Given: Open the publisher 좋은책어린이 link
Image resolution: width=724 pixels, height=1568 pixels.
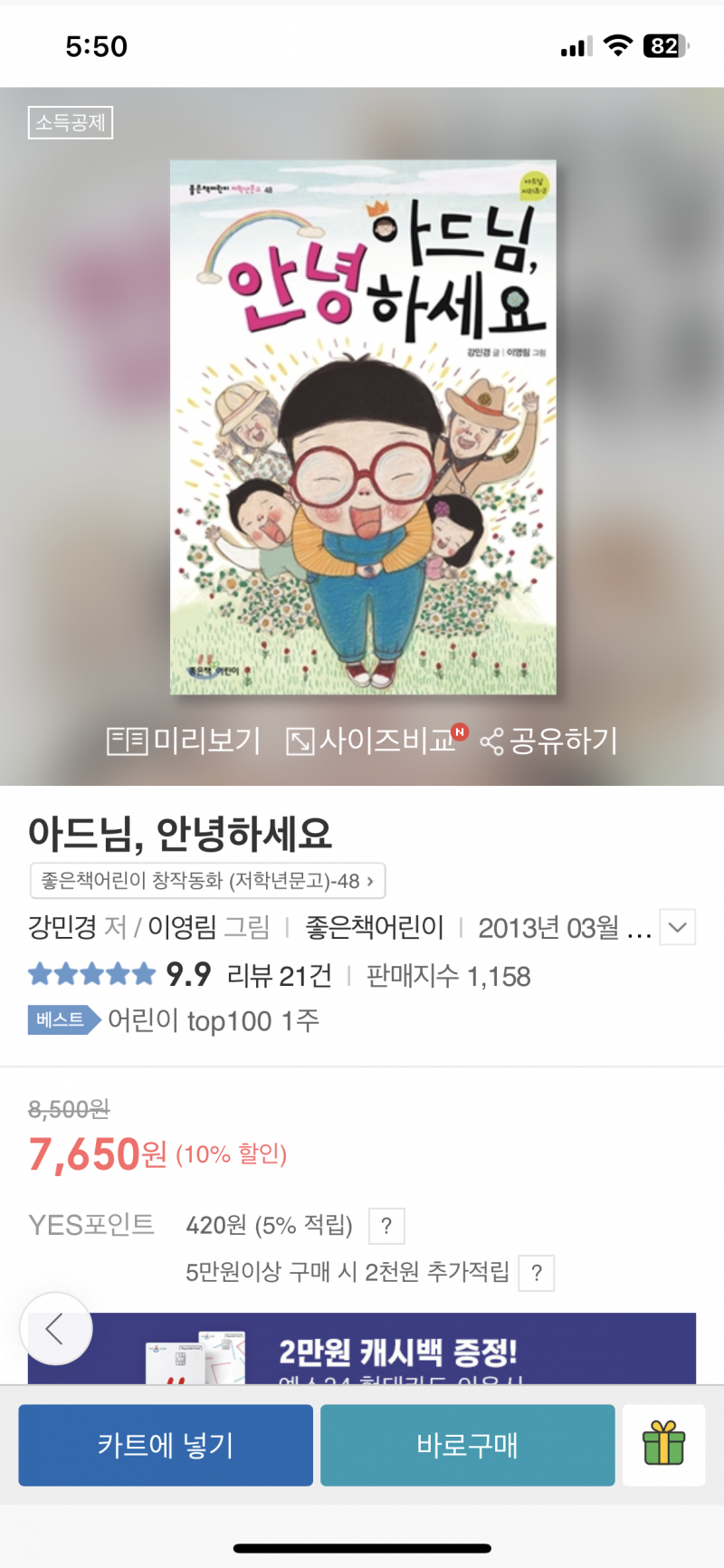Looking at the screenshot, I should tap(374, 927).
